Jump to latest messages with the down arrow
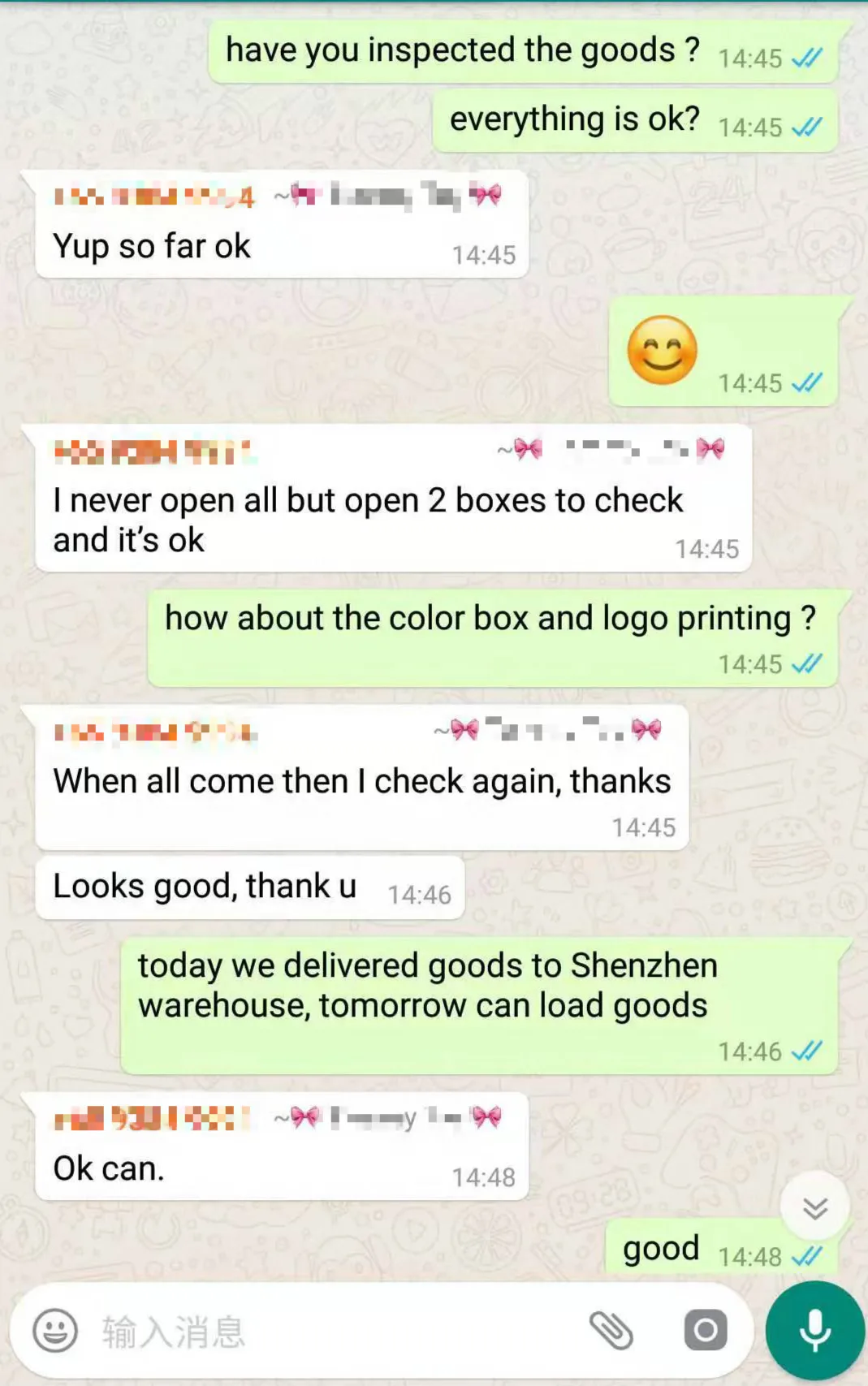868x1386 pixels. click(x=814, y=1207)
